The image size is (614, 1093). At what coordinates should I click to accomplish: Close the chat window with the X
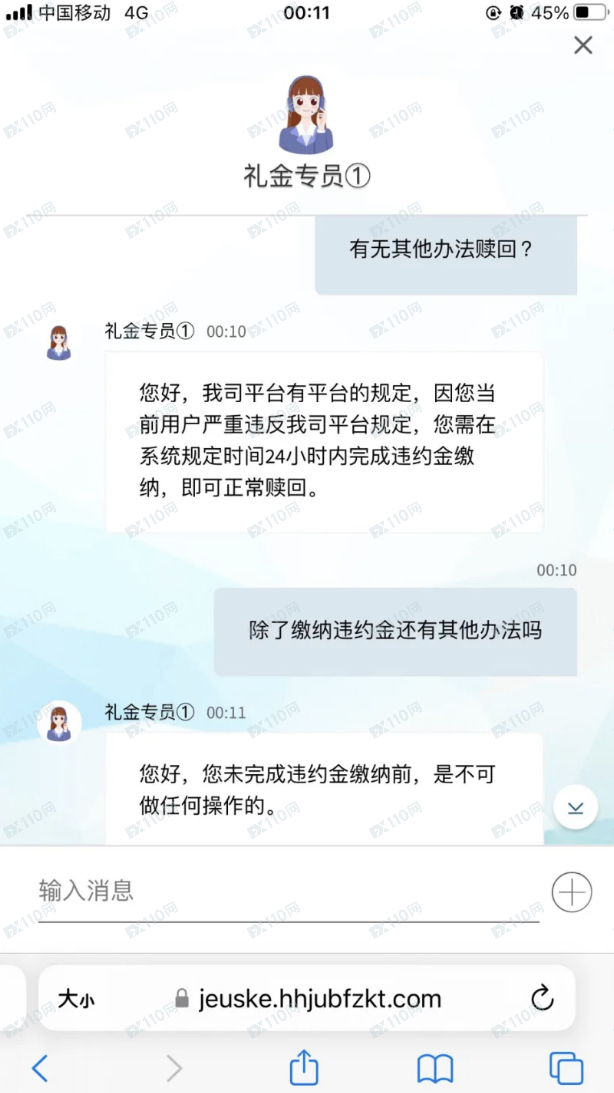click(x=582, y=45)
